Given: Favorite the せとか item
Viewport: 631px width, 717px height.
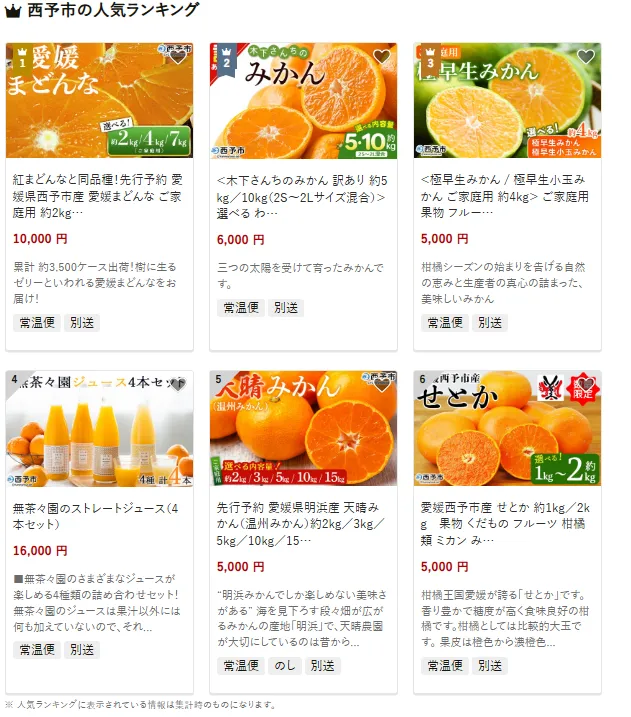Looking at the screenshot, I should 586,385.
